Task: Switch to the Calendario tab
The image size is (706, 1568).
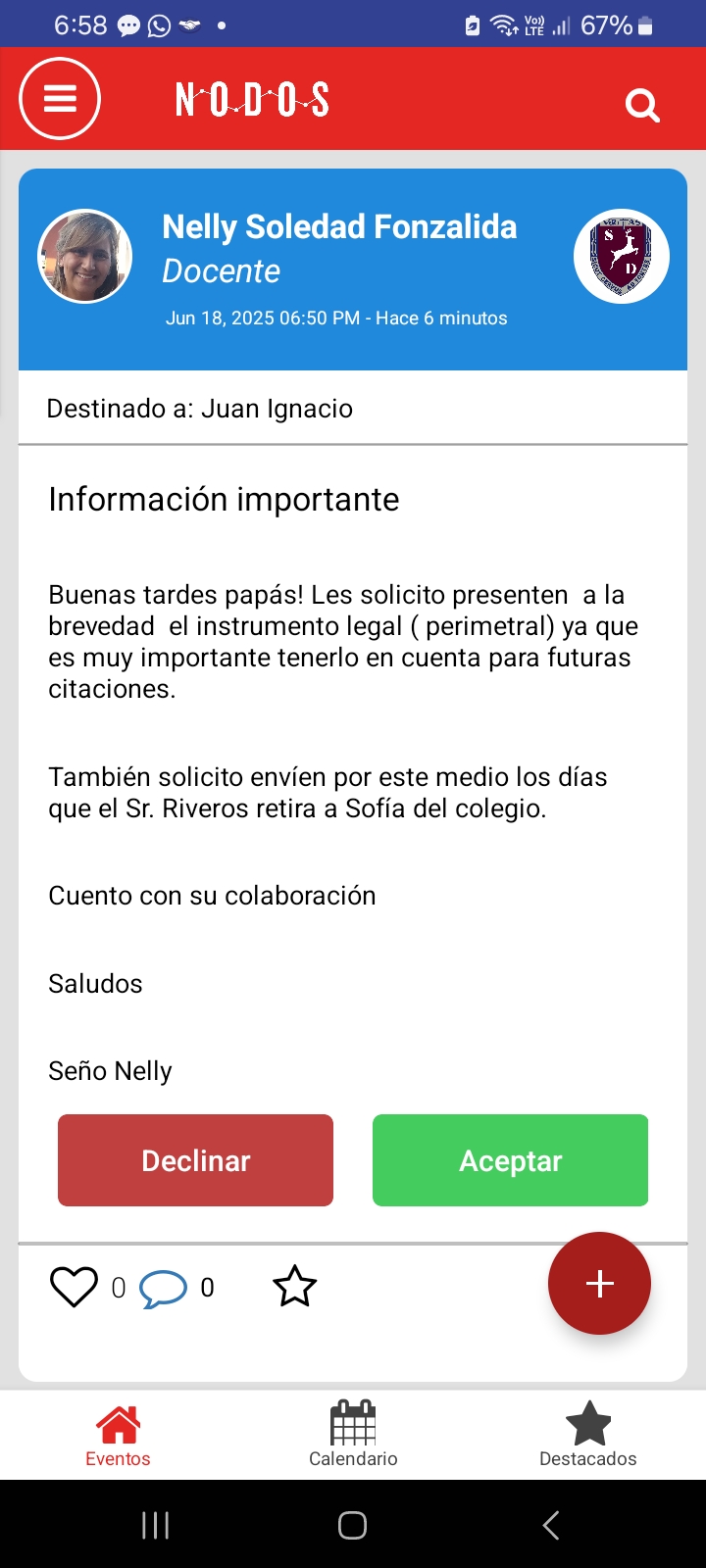Action: pos(353,1435)
